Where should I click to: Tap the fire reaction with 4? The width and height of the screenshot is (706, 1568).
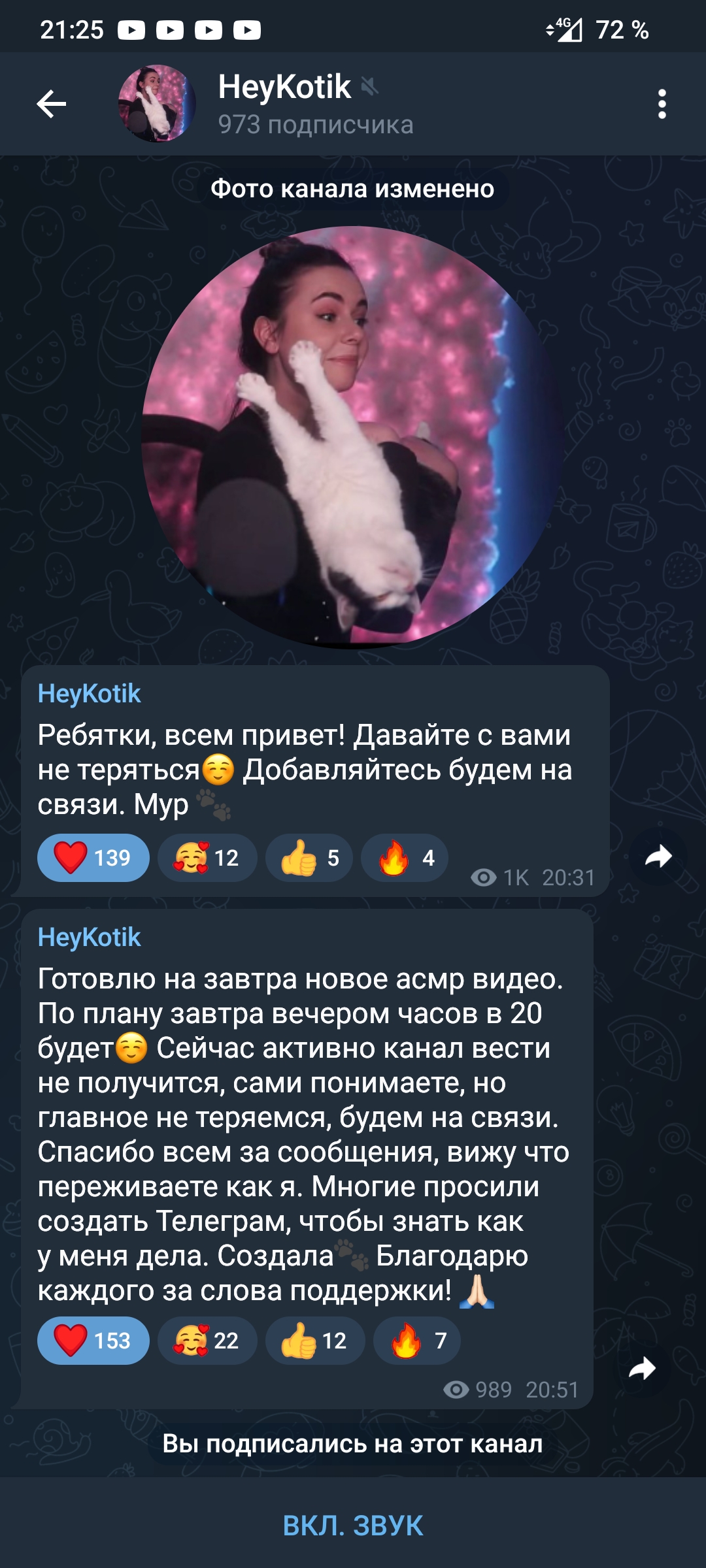pyautogui.click(x=405, y=857)
